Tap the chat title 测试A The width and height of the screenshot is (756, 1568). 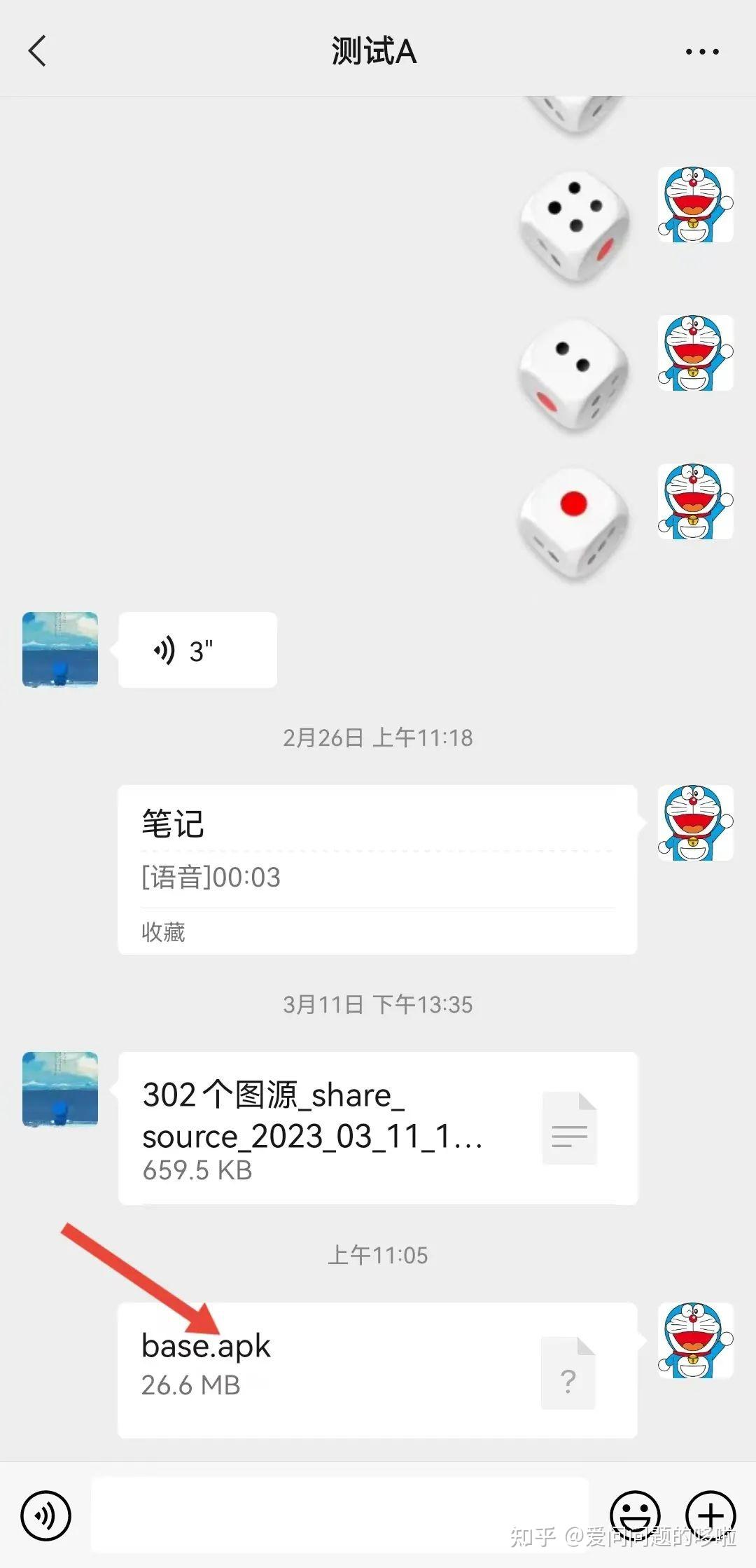(373, 51)
